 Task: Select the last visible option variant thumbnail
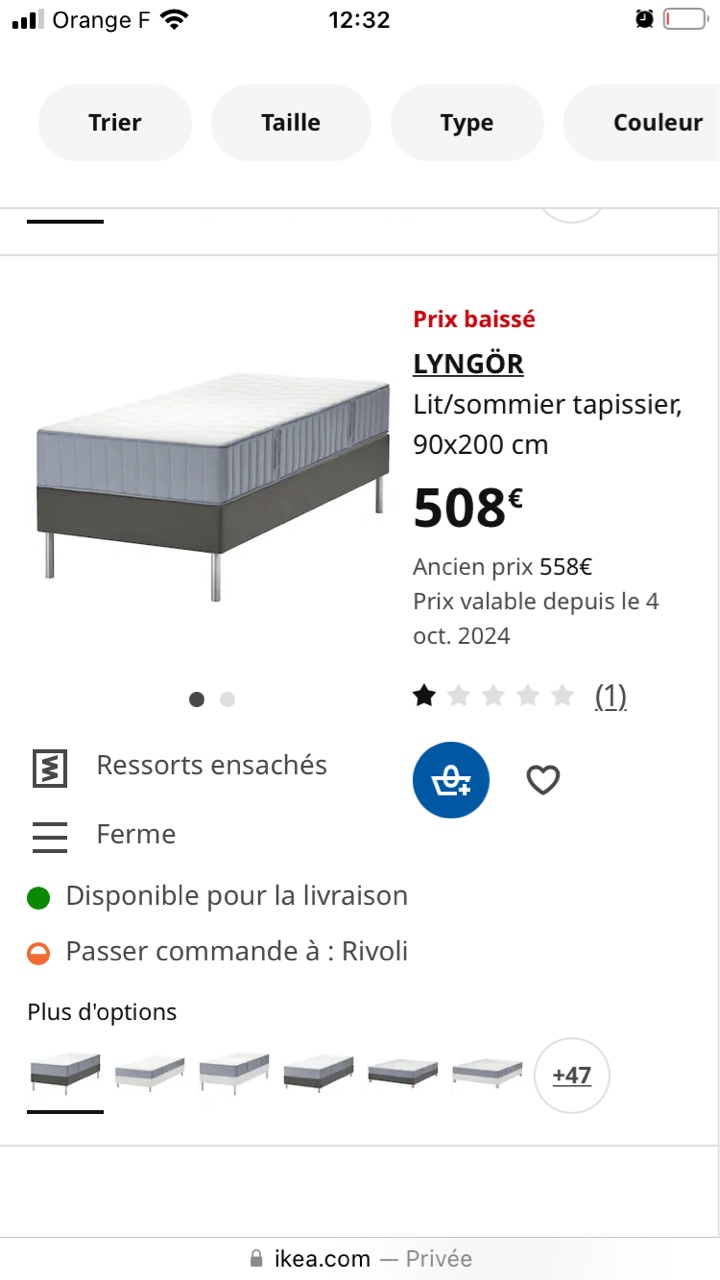pyautogui.click(x=487, y=1073)
